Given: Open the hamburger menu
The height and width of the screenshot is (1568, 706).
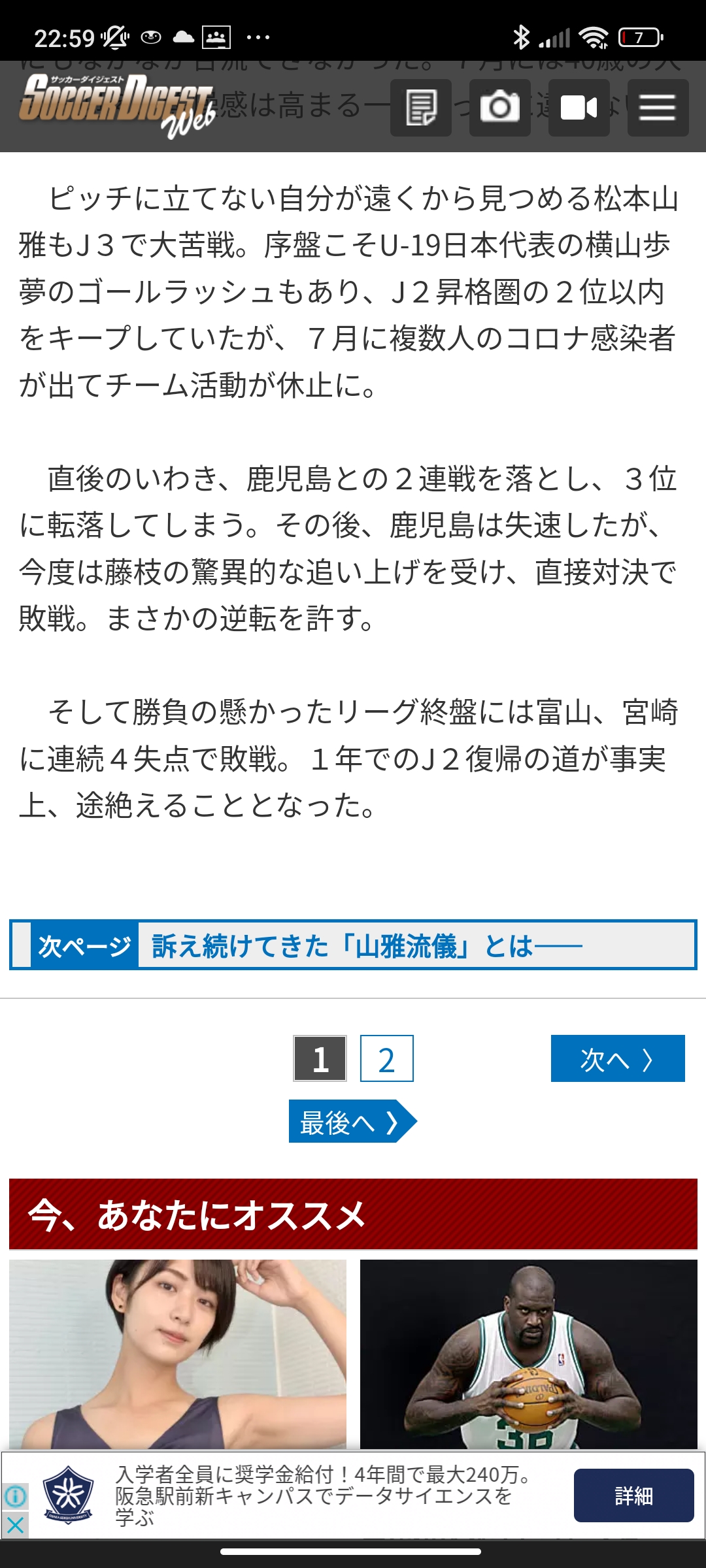Looking at the screenshot, I should [x=658, y=108].
